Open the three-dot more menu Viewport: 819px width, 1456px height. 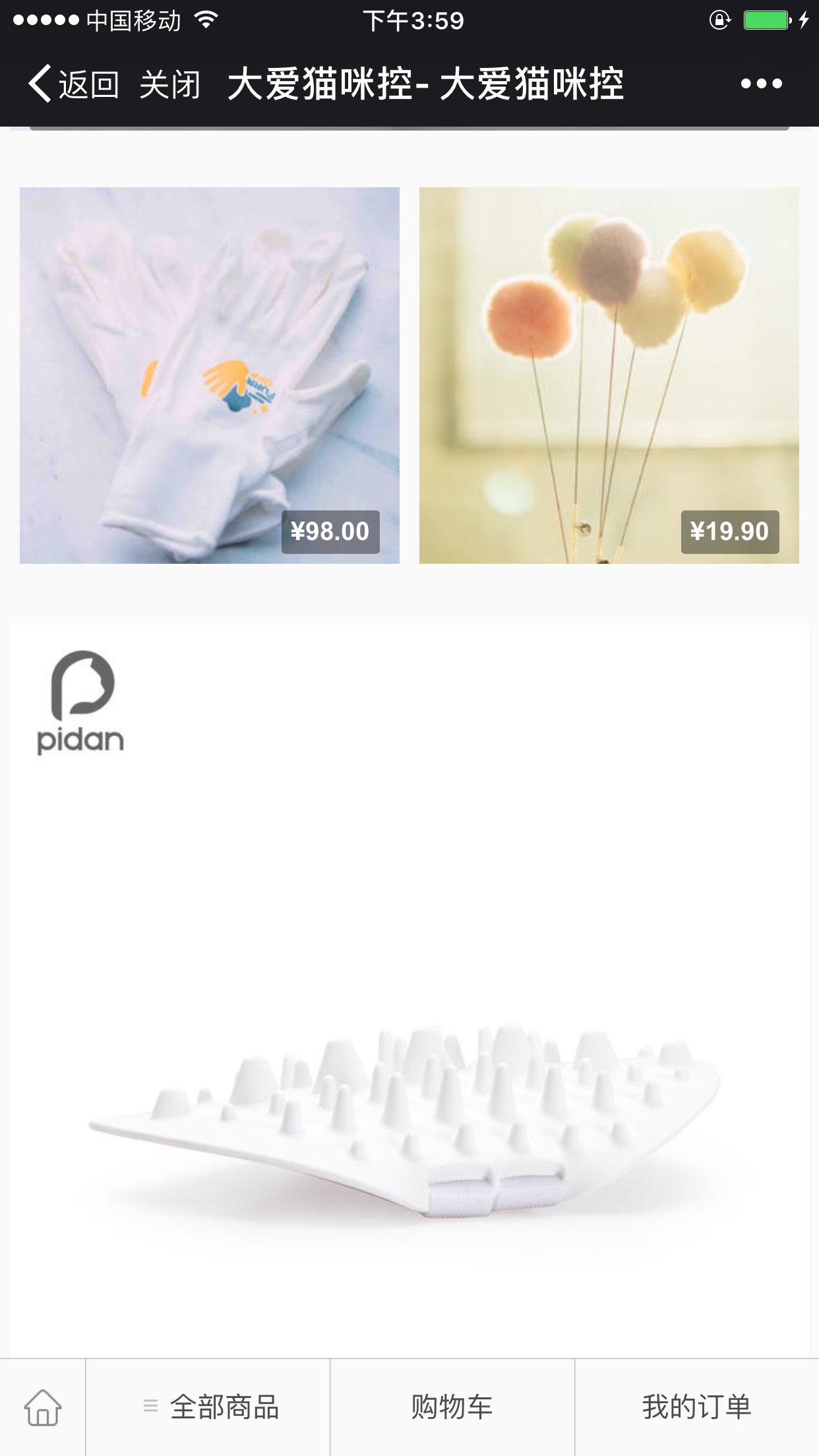[x=761, y=84]
